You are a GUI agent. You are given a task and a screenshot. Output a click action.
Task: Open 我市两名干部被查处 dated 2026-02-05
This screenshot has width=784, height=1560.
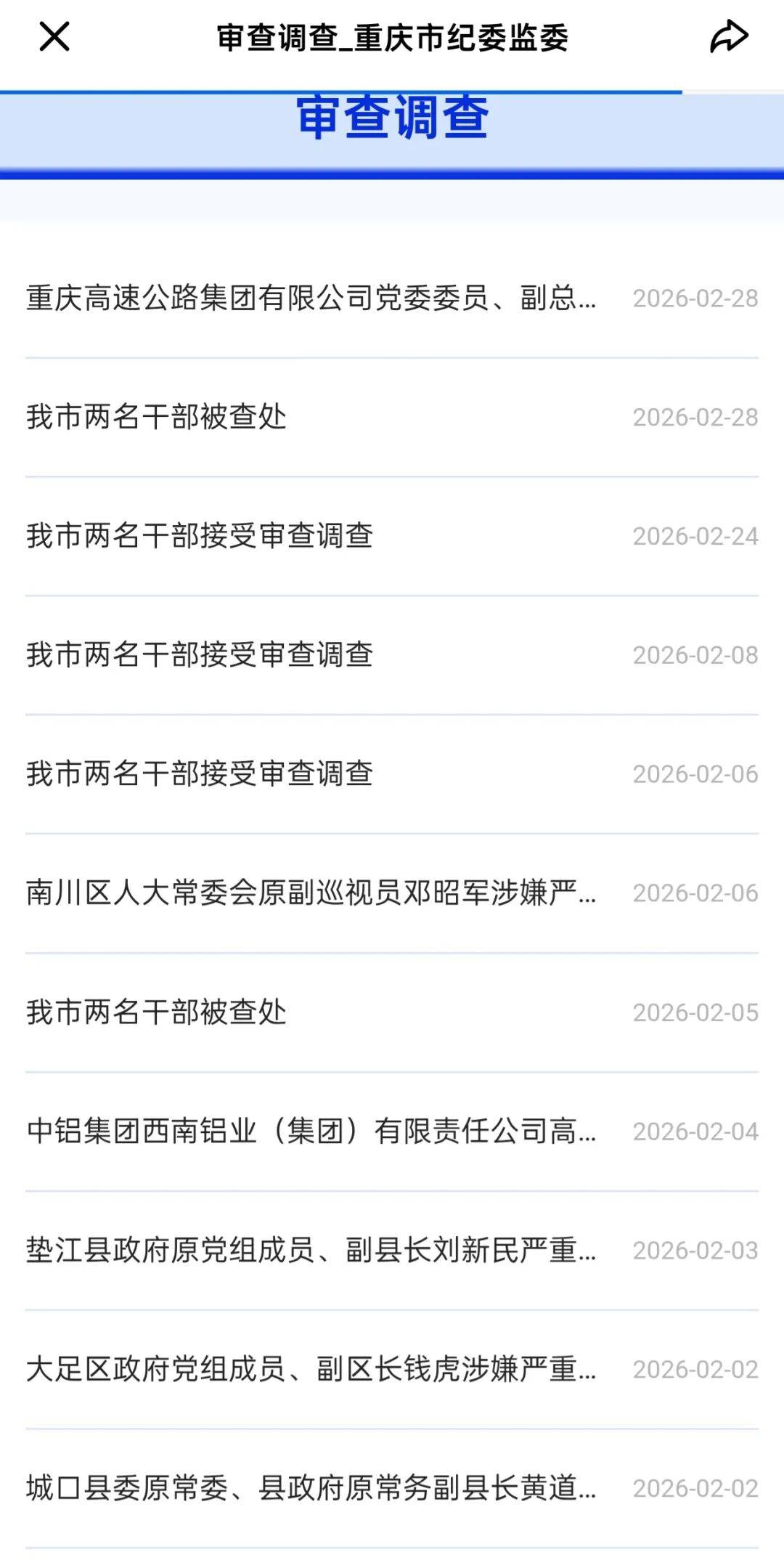(157, 1012)
